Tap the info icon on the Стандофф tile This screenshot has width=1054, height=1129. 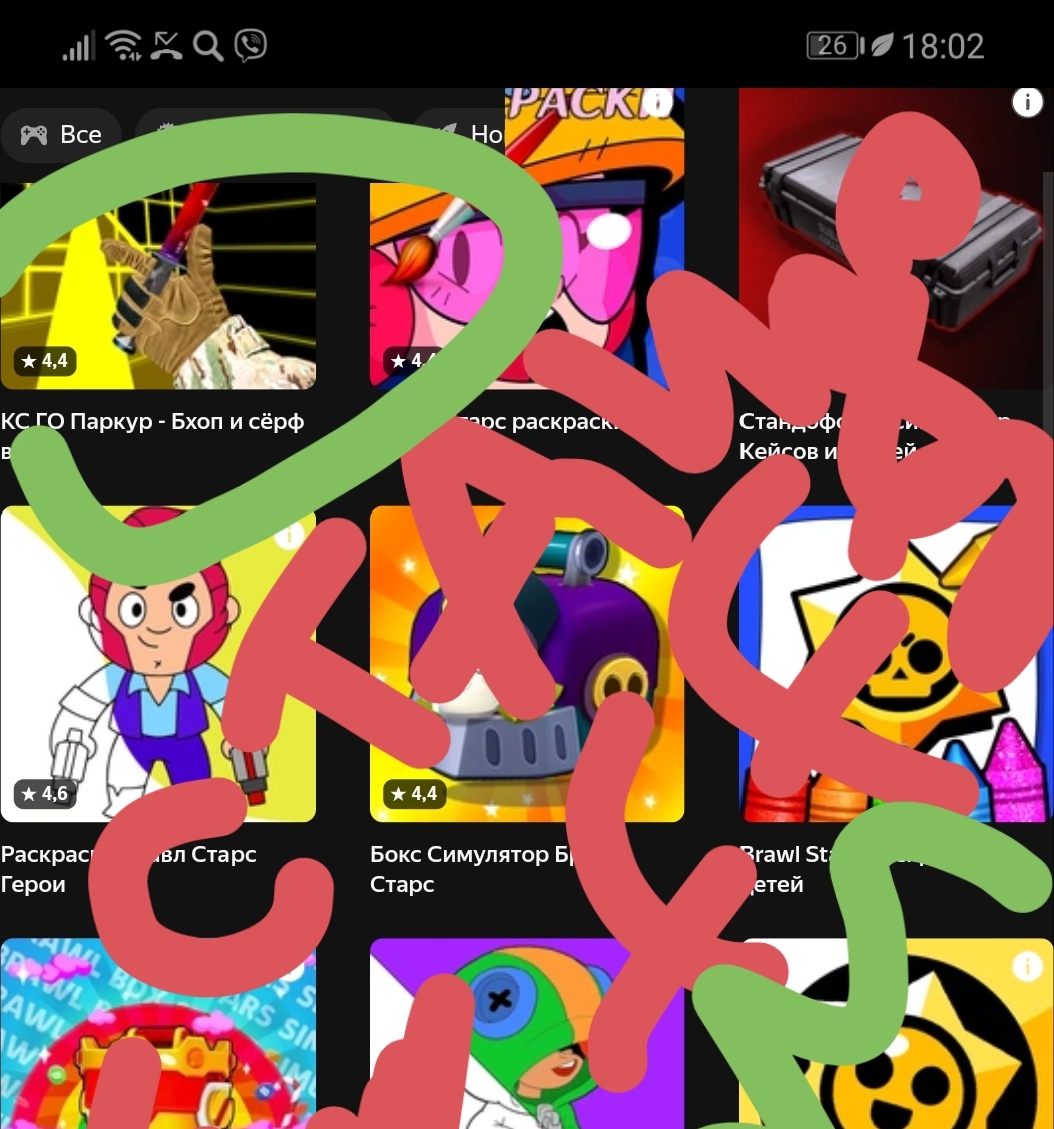point(1026,102)
